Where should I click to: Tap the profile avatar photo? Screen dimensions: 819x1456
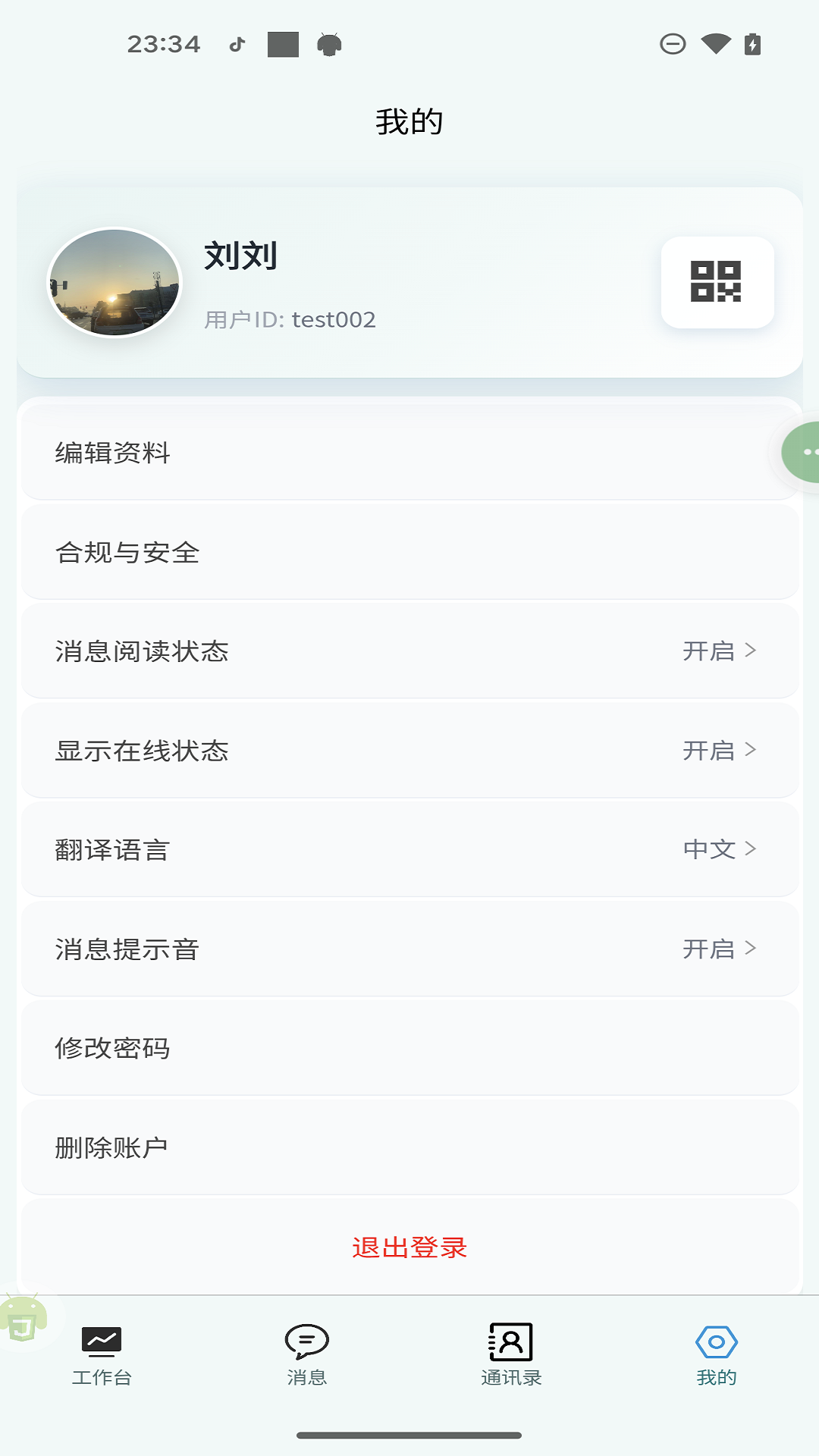[x=115, y=281]
